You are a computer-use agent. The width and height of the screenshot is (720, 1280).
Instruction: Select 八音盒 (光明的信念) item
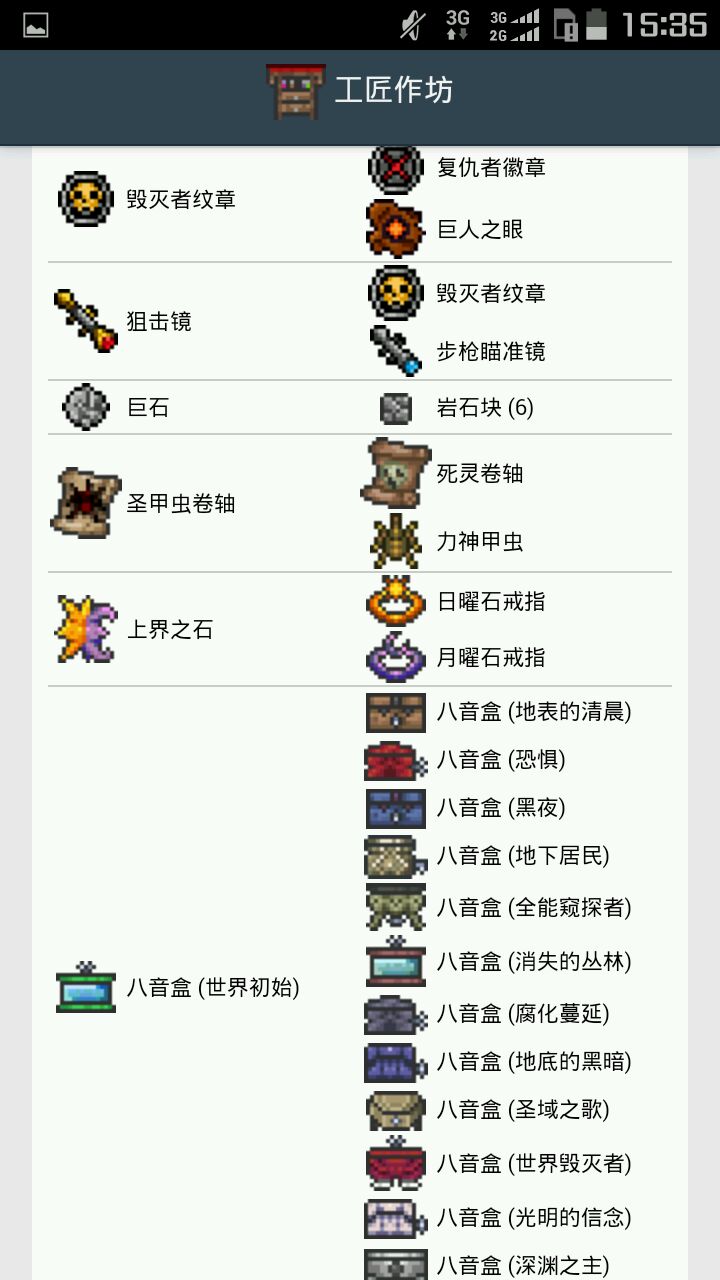click(x=533, y=1218)
